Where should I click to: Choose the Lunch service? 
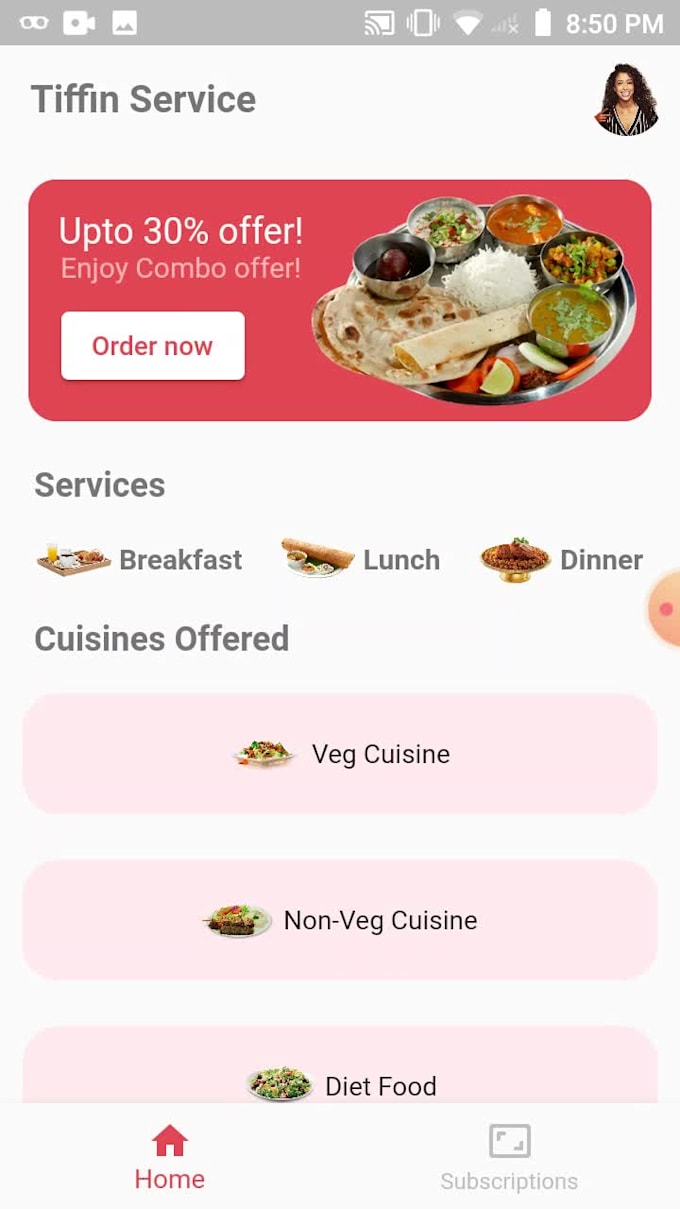pyautogui.click(x=360, y=559)
